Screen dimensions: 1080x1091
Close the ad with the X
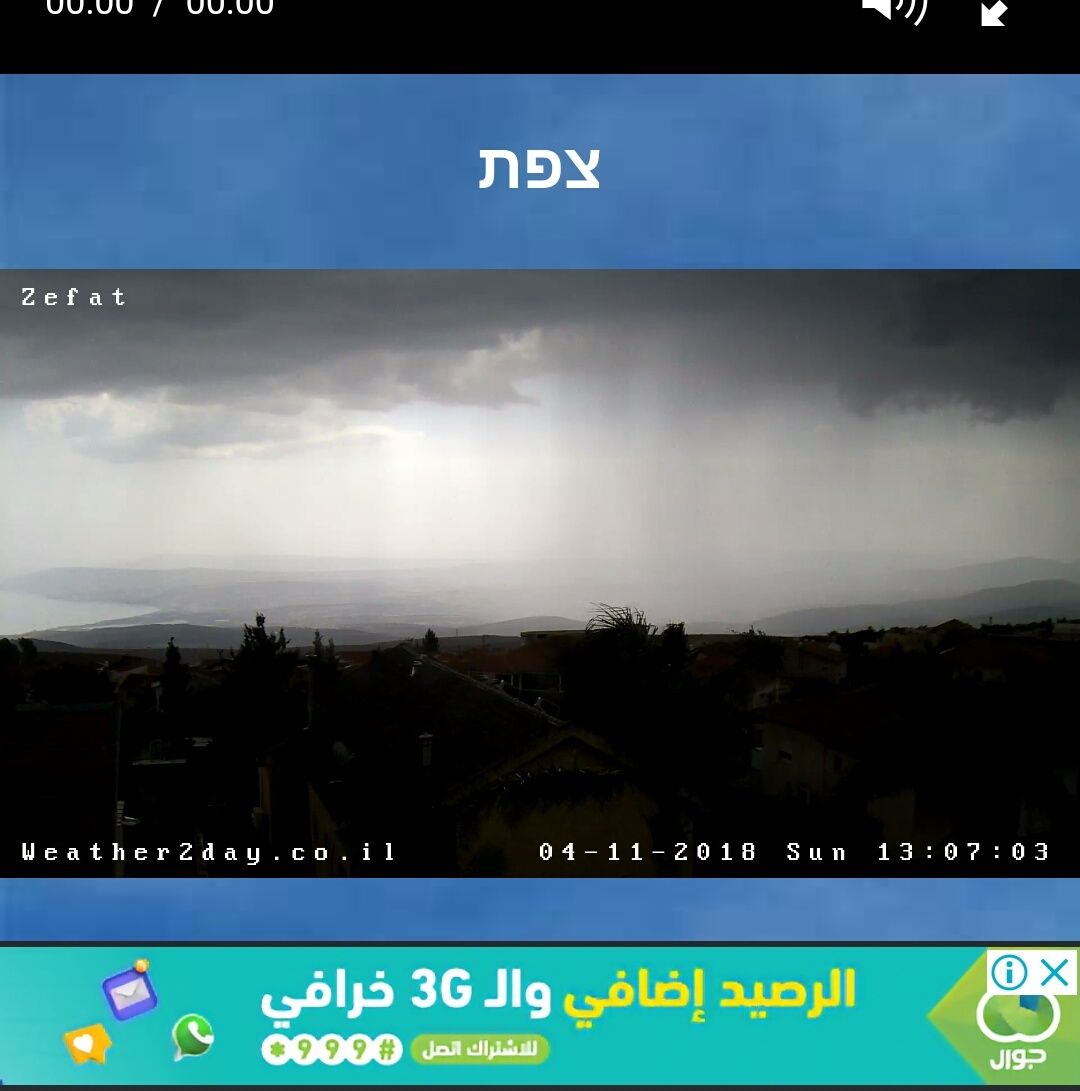[1056, 972]
